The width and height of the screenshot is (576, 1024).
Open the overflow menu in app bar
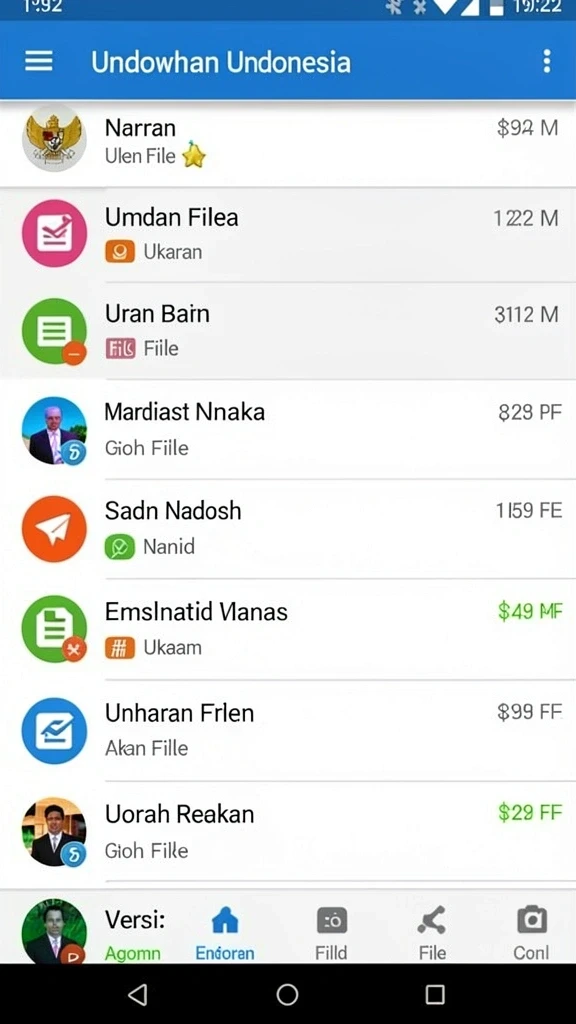click(547, 61)
